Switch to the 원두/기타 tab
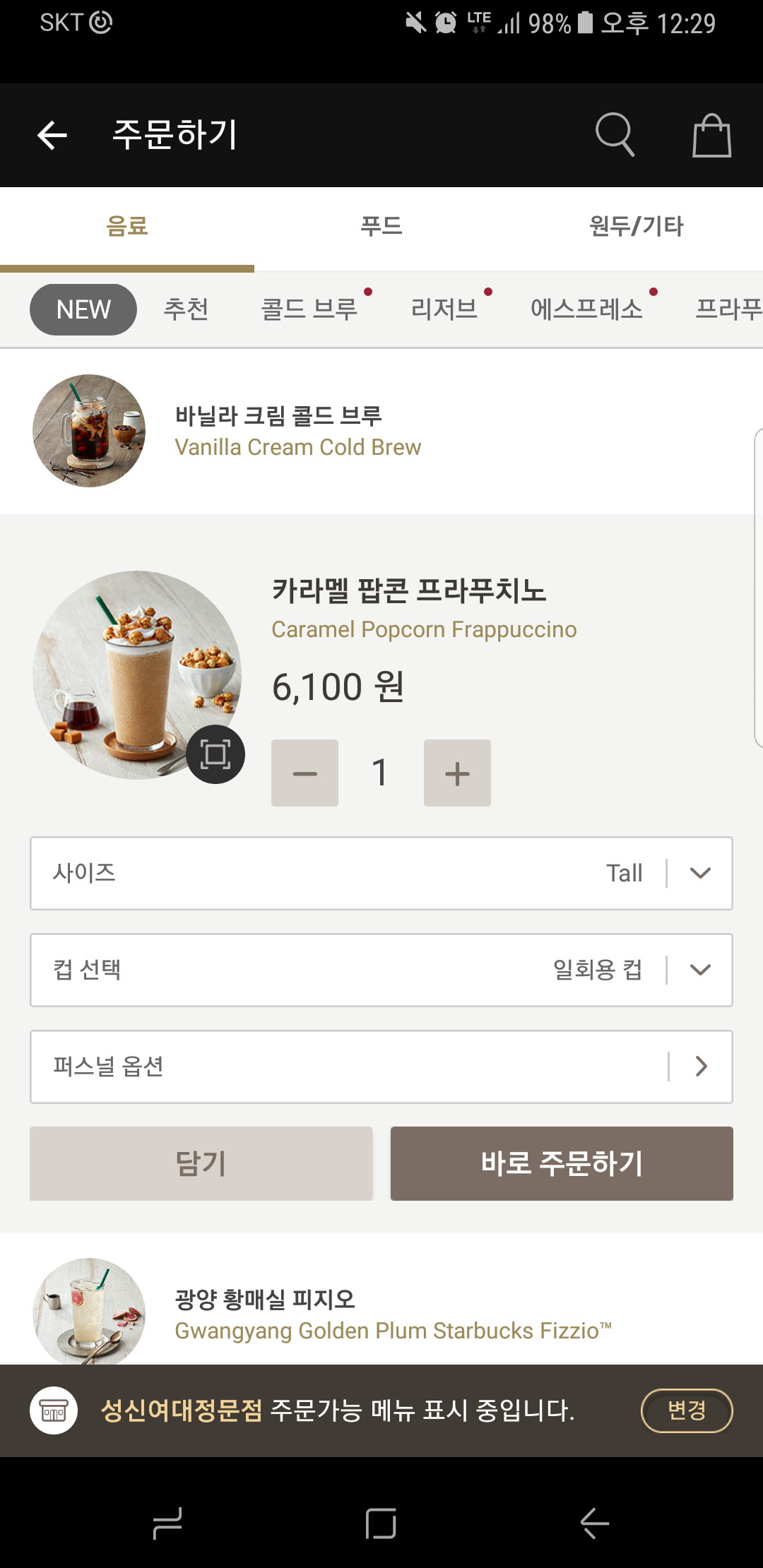The height and width of the screenshot is (1568, 763). [634, 226]
